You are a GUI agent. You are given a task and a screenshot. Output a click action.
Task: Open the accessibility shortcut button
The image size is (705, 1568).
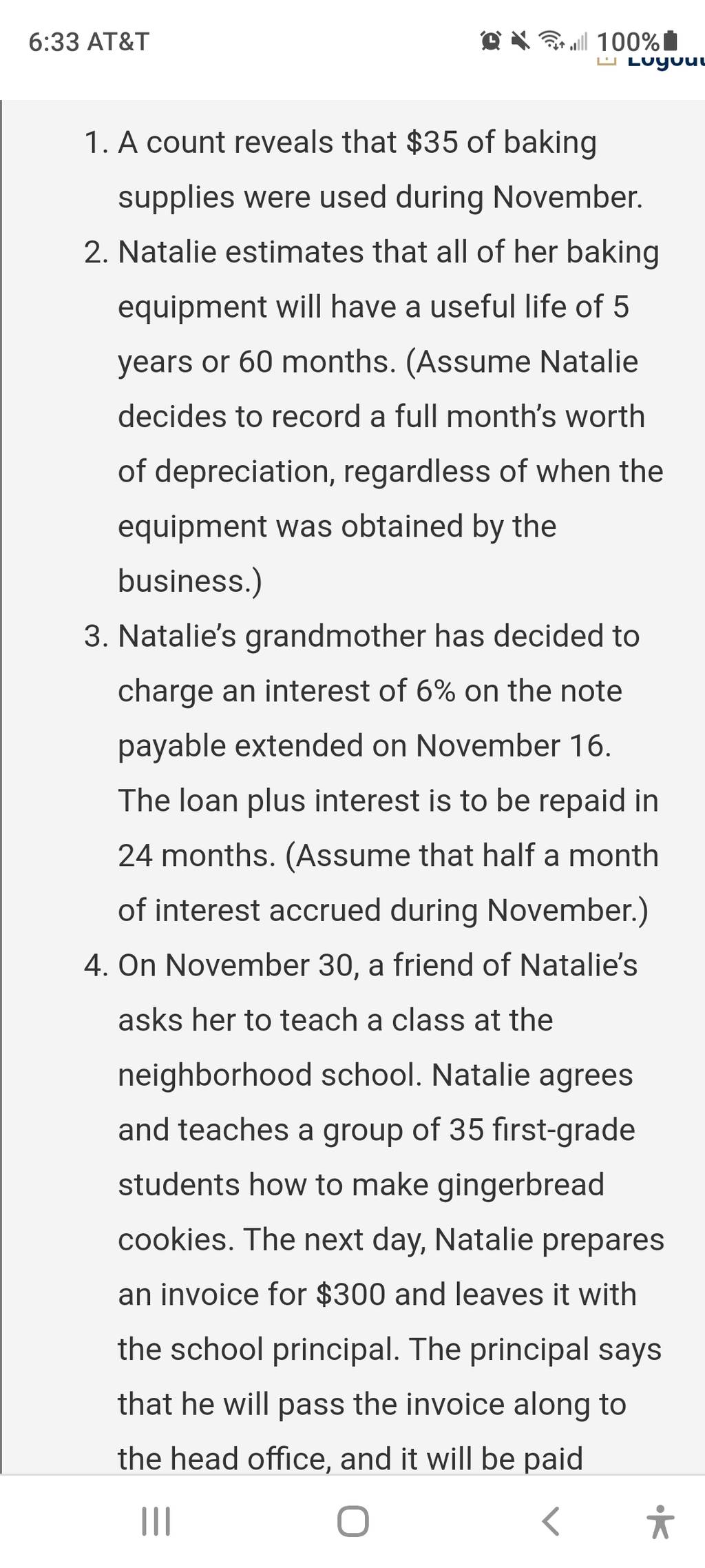click(x=660, y=1522)
